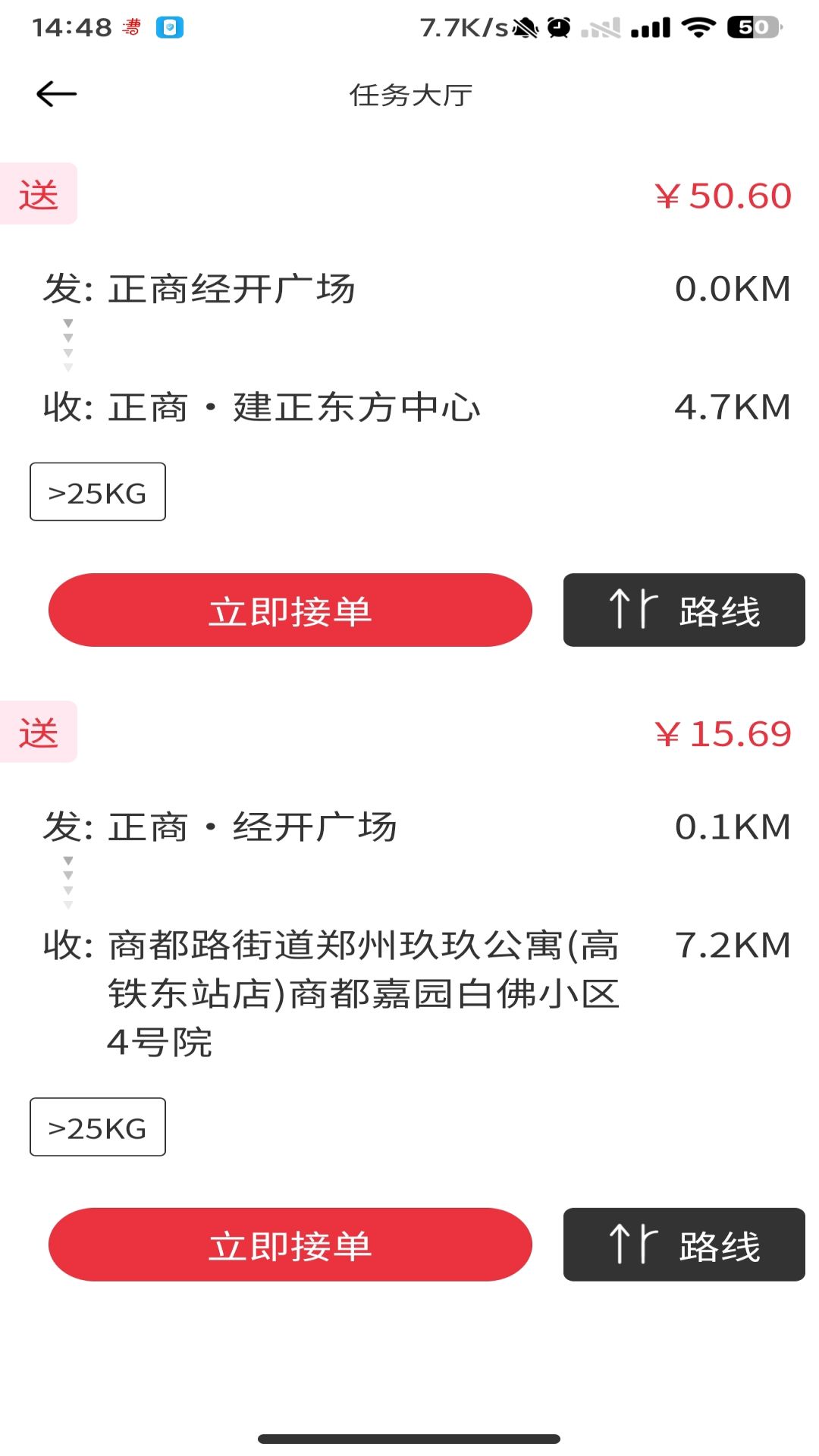Click the 送 delivery tag on the first order
Screen dimensions: 819x1456
(40, 195)
